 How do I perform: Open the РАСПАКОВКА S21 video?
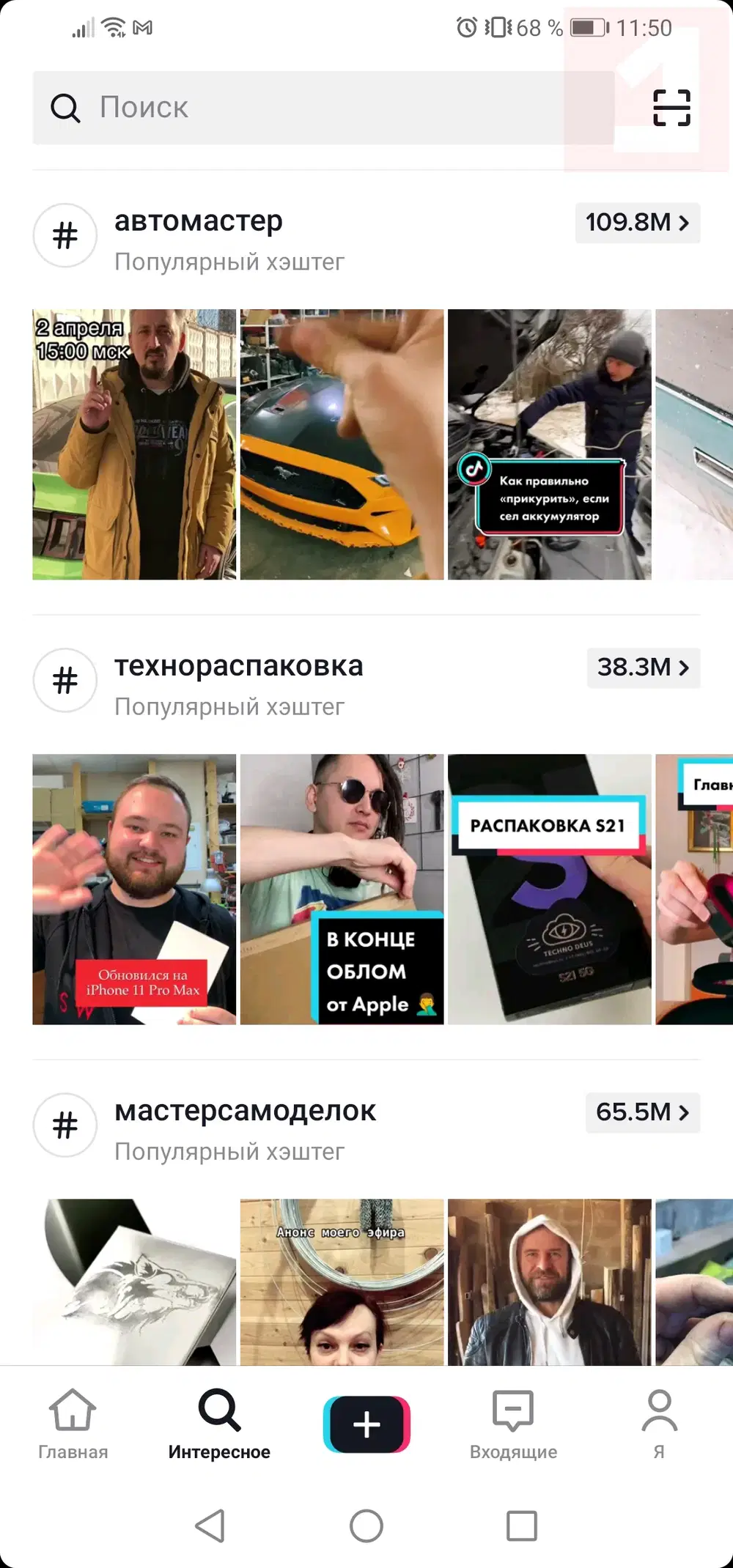549,889
